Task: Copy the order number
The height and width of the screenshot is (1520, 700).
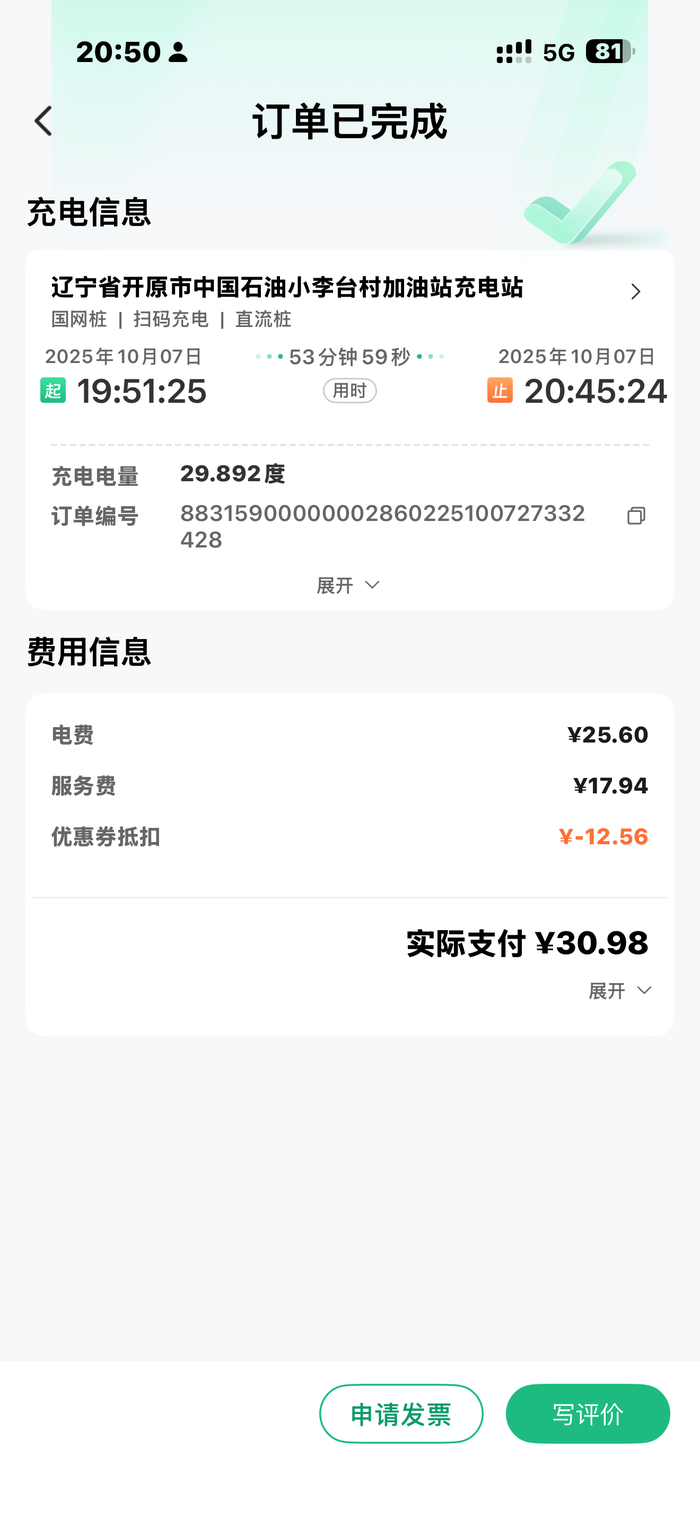Action: coord(636,516)
